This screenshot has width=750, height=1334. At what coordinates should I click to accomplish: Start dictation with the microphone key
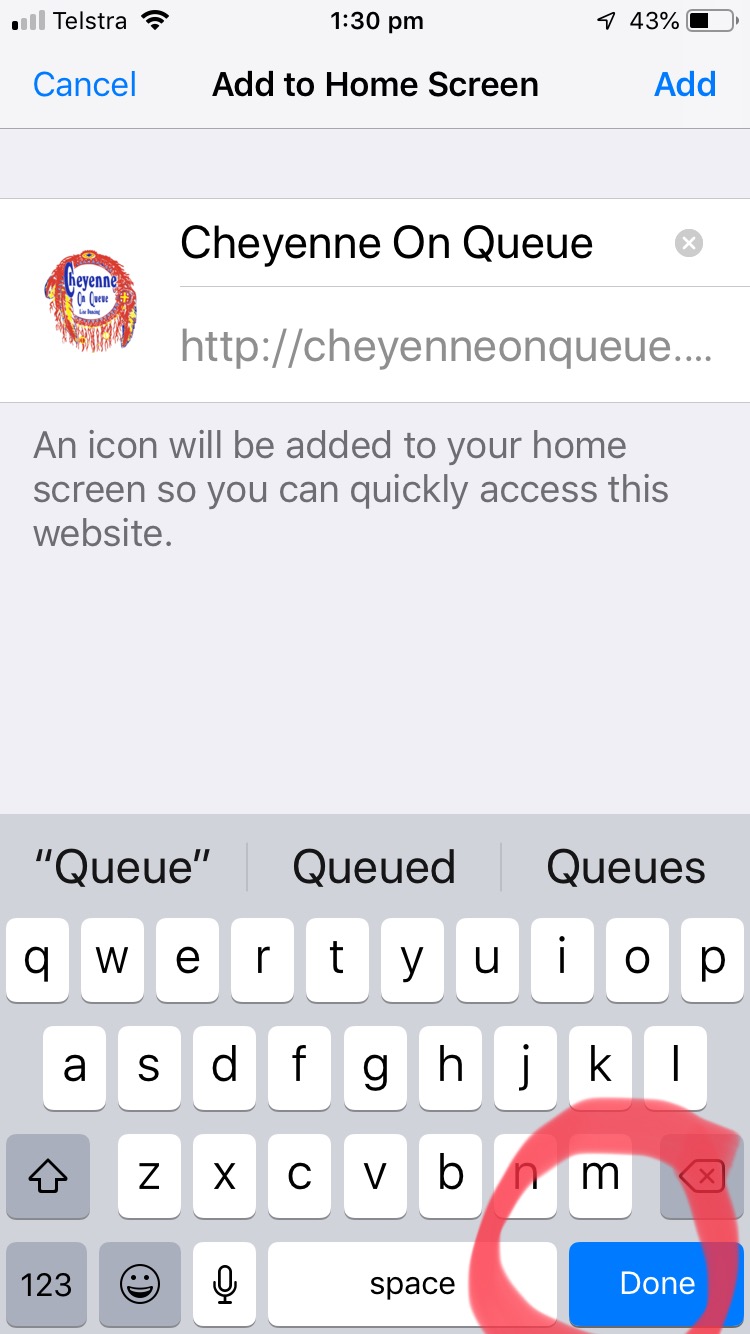pyautogui.click(x=227, y=1284)
